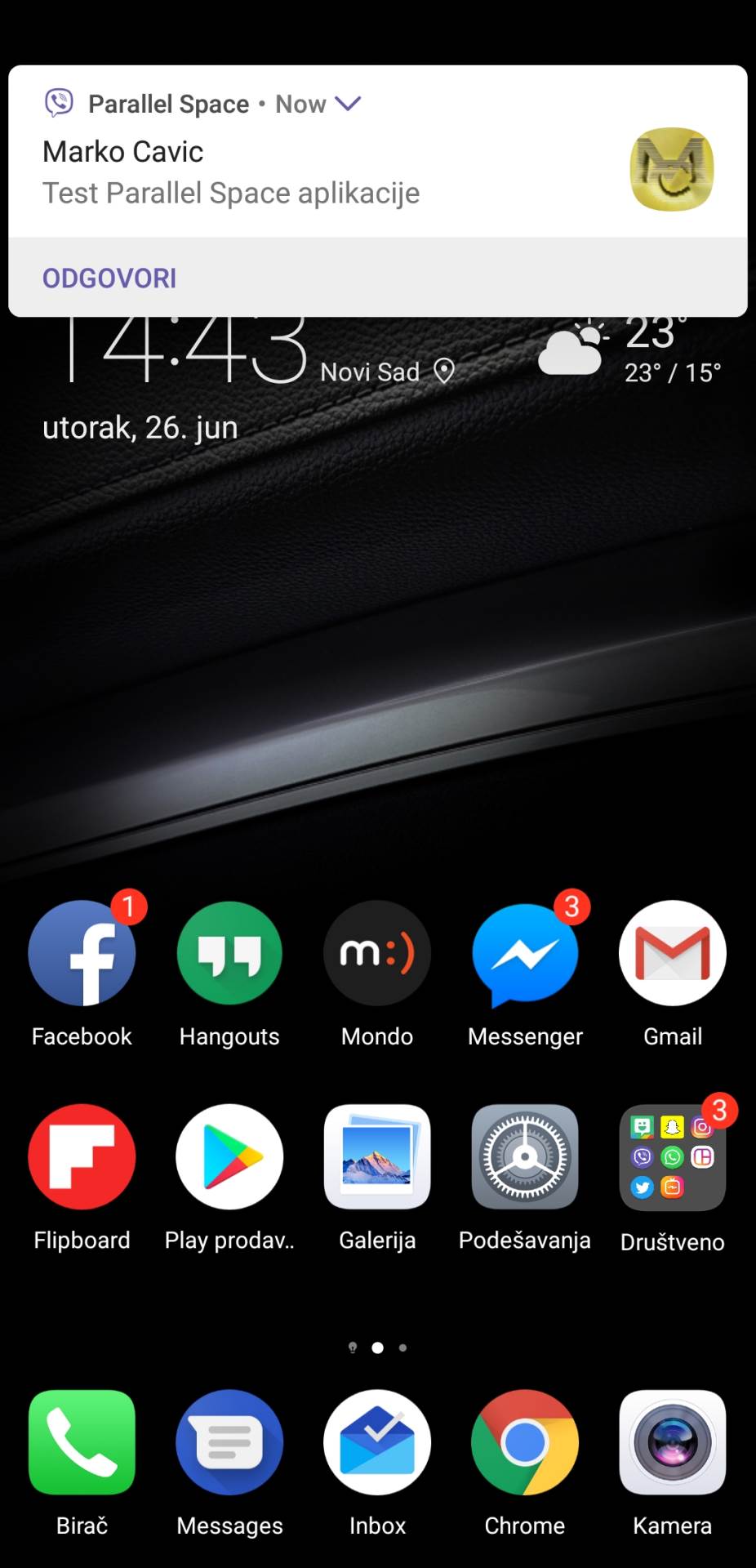Launch Gmail
Viewport: 756px width, 1568px height.
[673, 953]
